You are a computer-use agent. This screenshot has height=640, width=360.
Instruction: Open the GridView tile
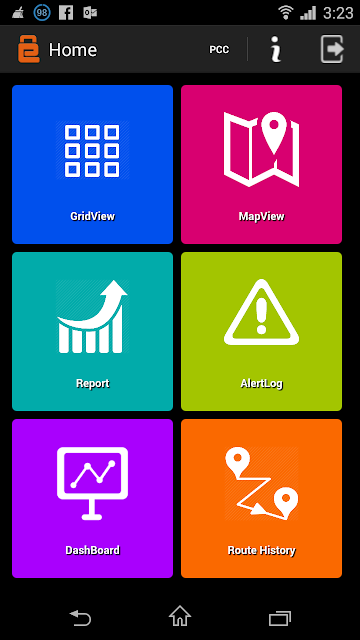tap(93, 164)
